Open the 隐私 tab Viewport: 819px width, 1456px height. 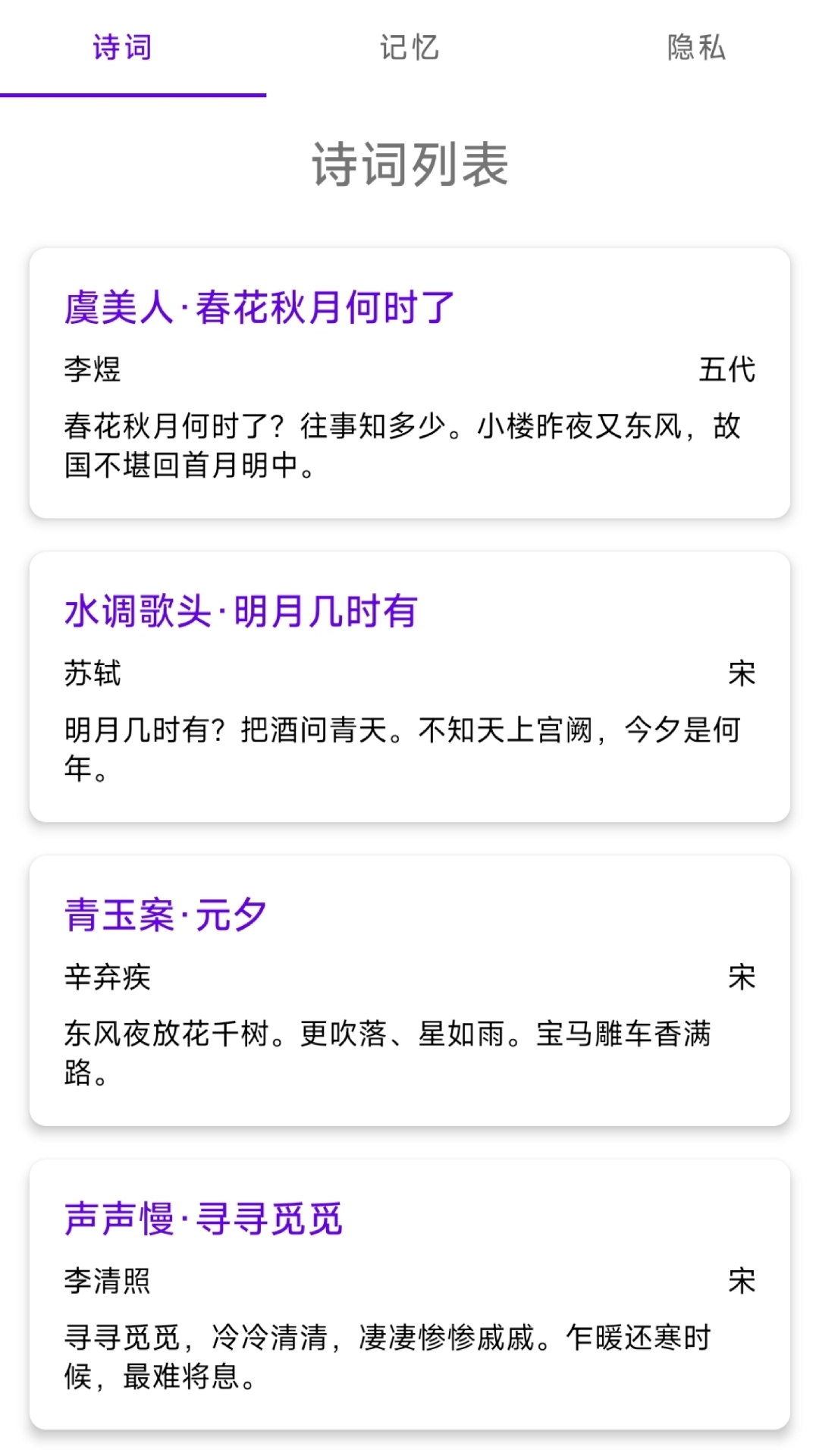[698, 48]
